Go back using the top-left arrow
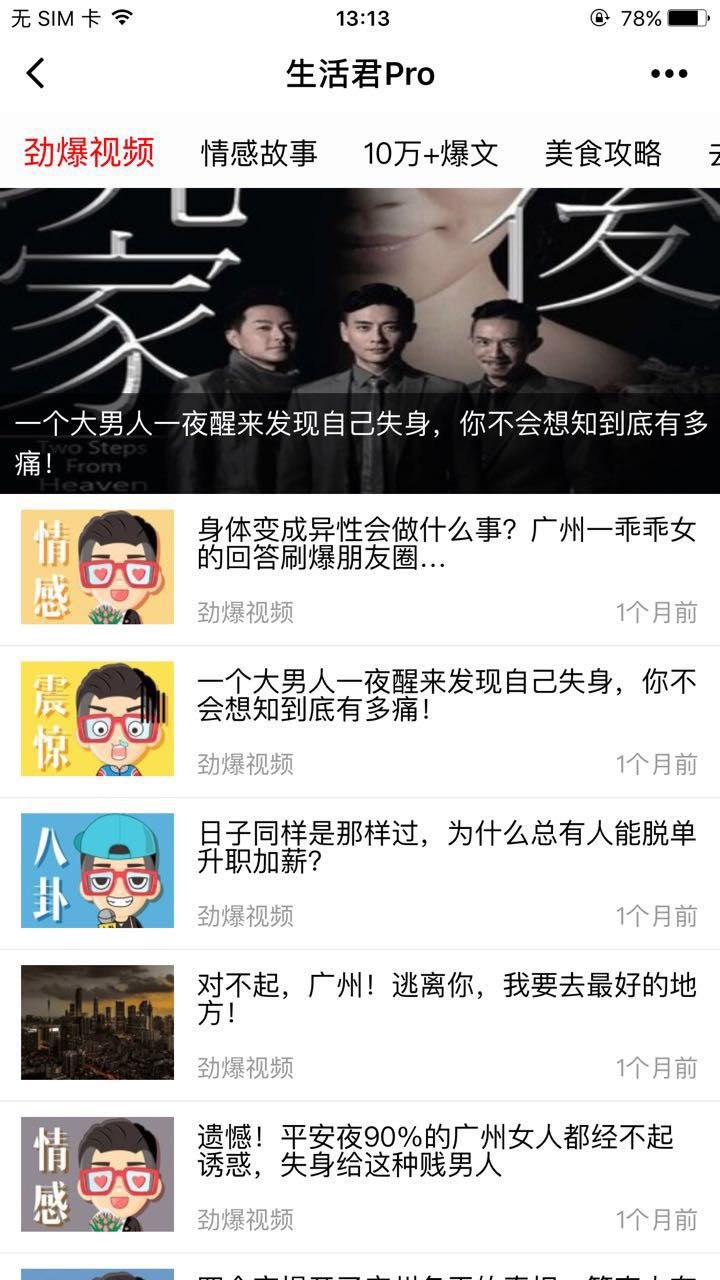Viewport: 720px width, 1280px height. point(36,74)
